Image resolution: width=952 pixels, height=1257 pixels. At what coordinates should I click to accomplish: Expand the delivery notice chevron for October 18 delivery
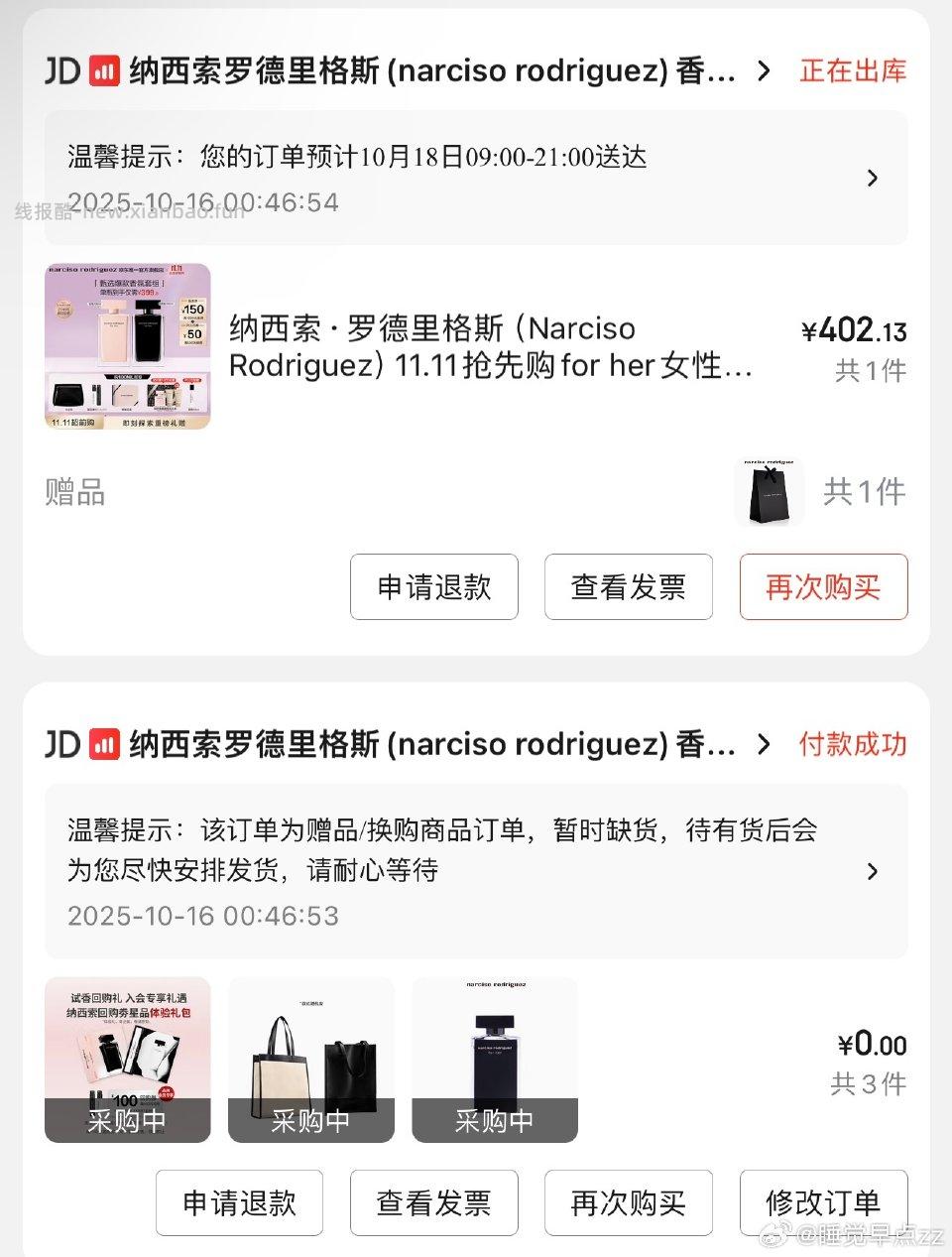point(874,179)
